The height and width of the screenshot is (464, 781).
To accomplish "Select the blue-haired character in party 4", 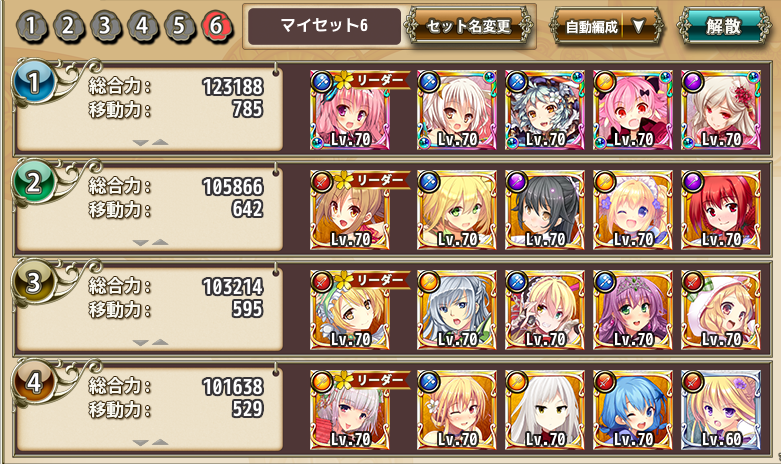I will click(x=626, y=410).
